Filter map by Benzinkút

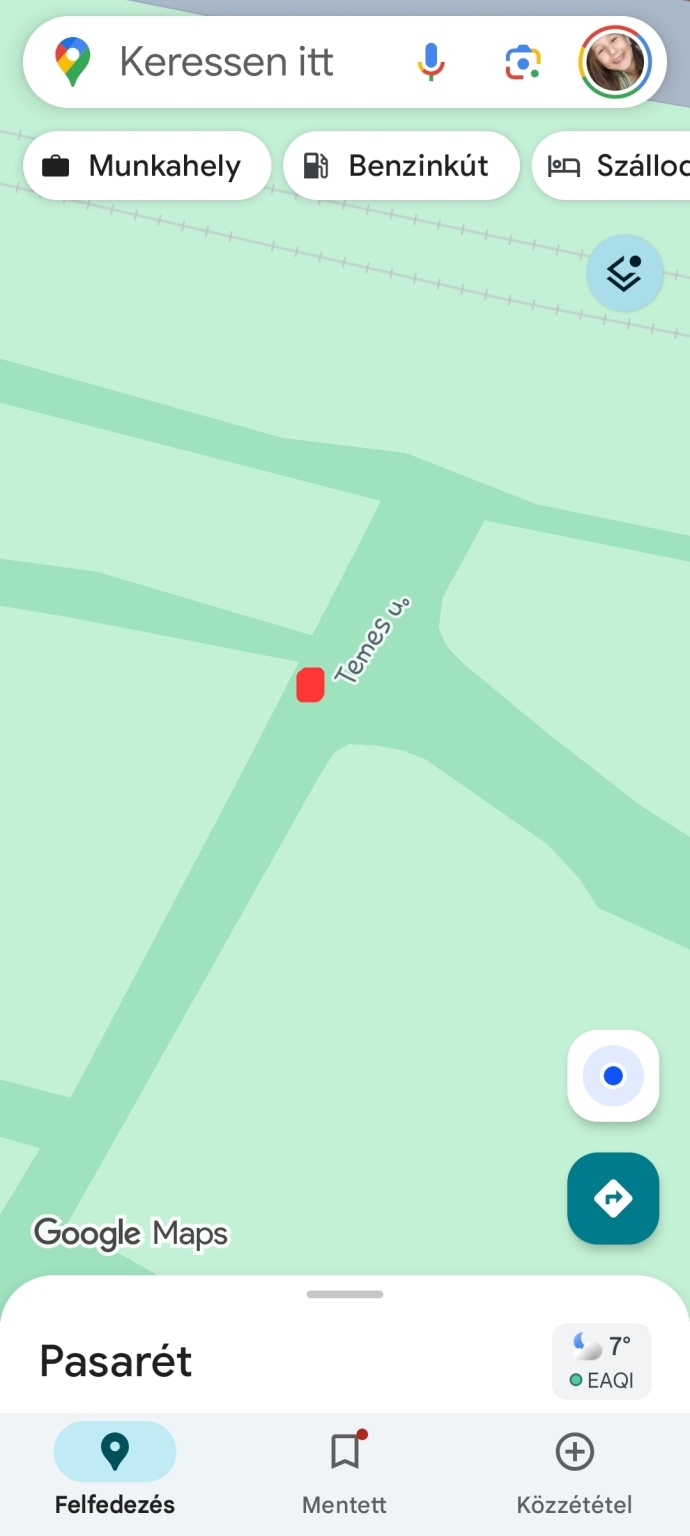(401, 166)
